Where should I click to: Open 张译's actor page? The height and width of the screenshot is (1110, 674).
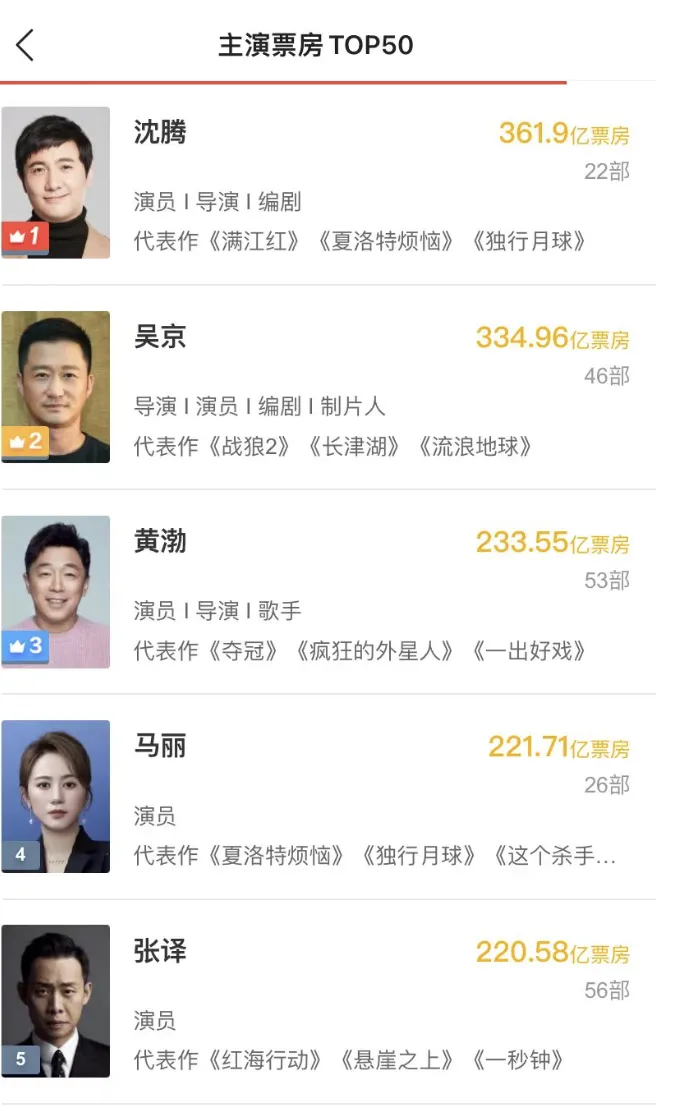coord(160,951)
